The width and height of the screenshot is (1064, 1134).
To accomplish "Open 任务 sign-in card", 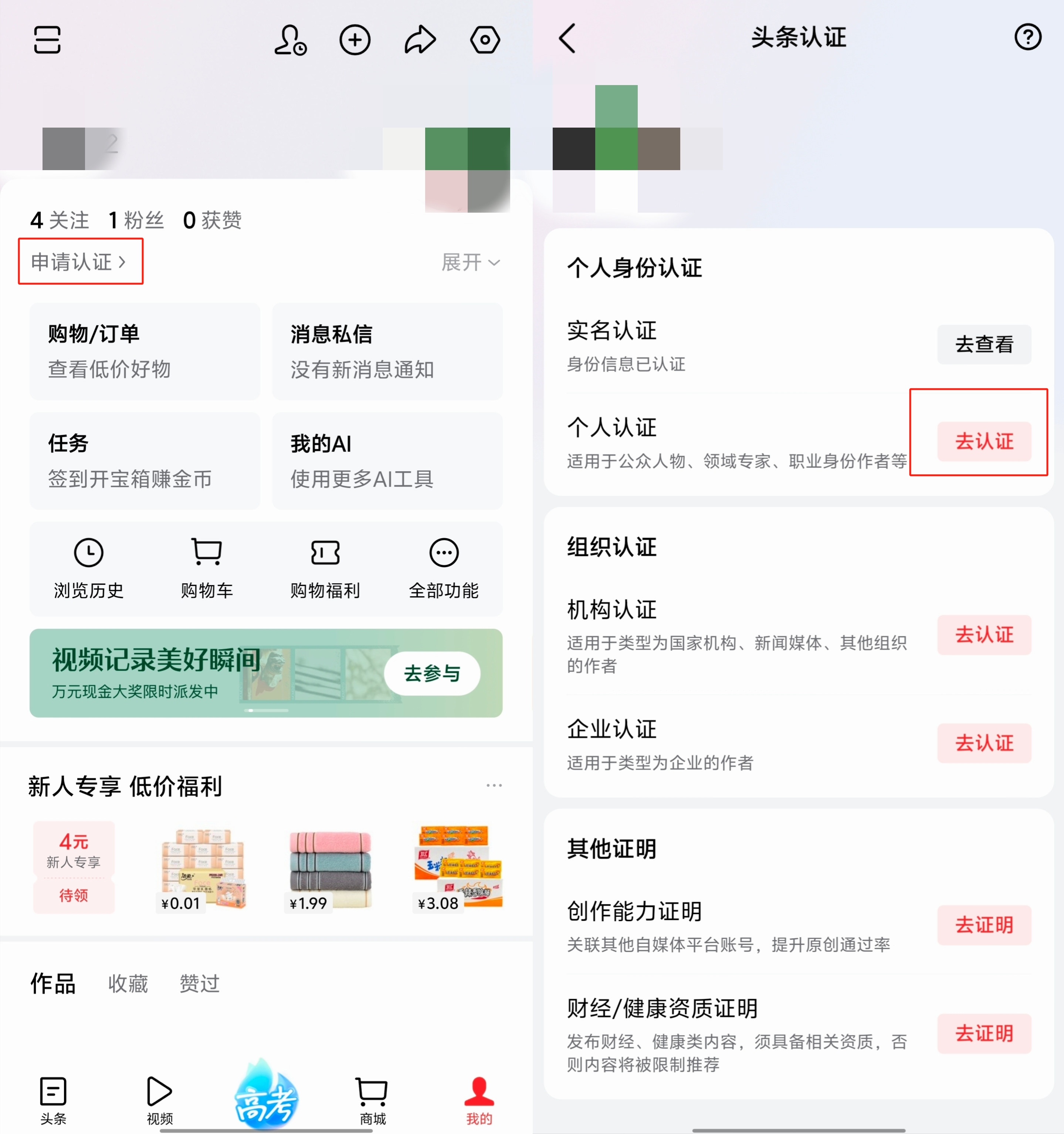I will pos(145,460).
